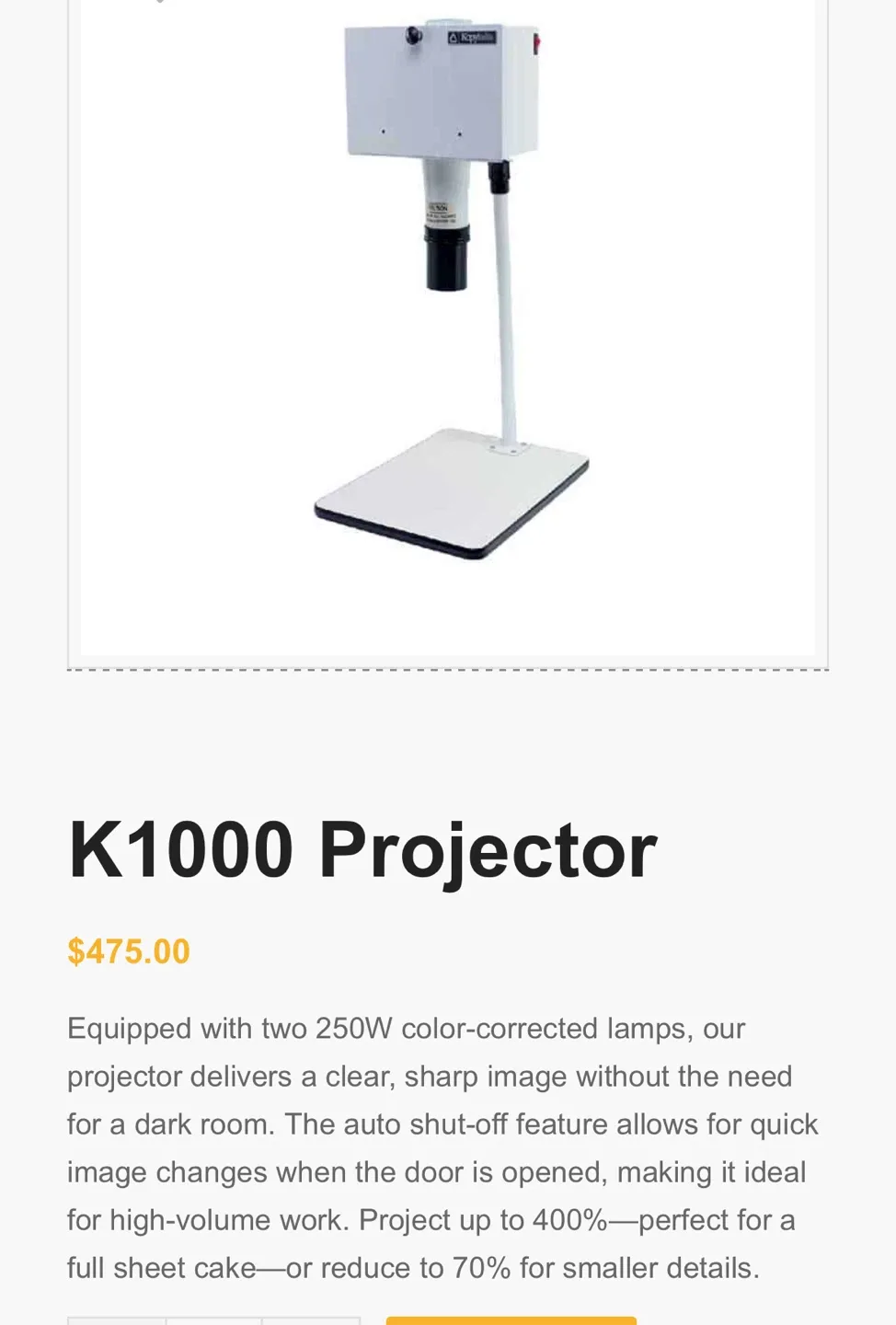
Task: Click the white image frame around the projector
Action: pyautogui.click(x=138, y=598)
